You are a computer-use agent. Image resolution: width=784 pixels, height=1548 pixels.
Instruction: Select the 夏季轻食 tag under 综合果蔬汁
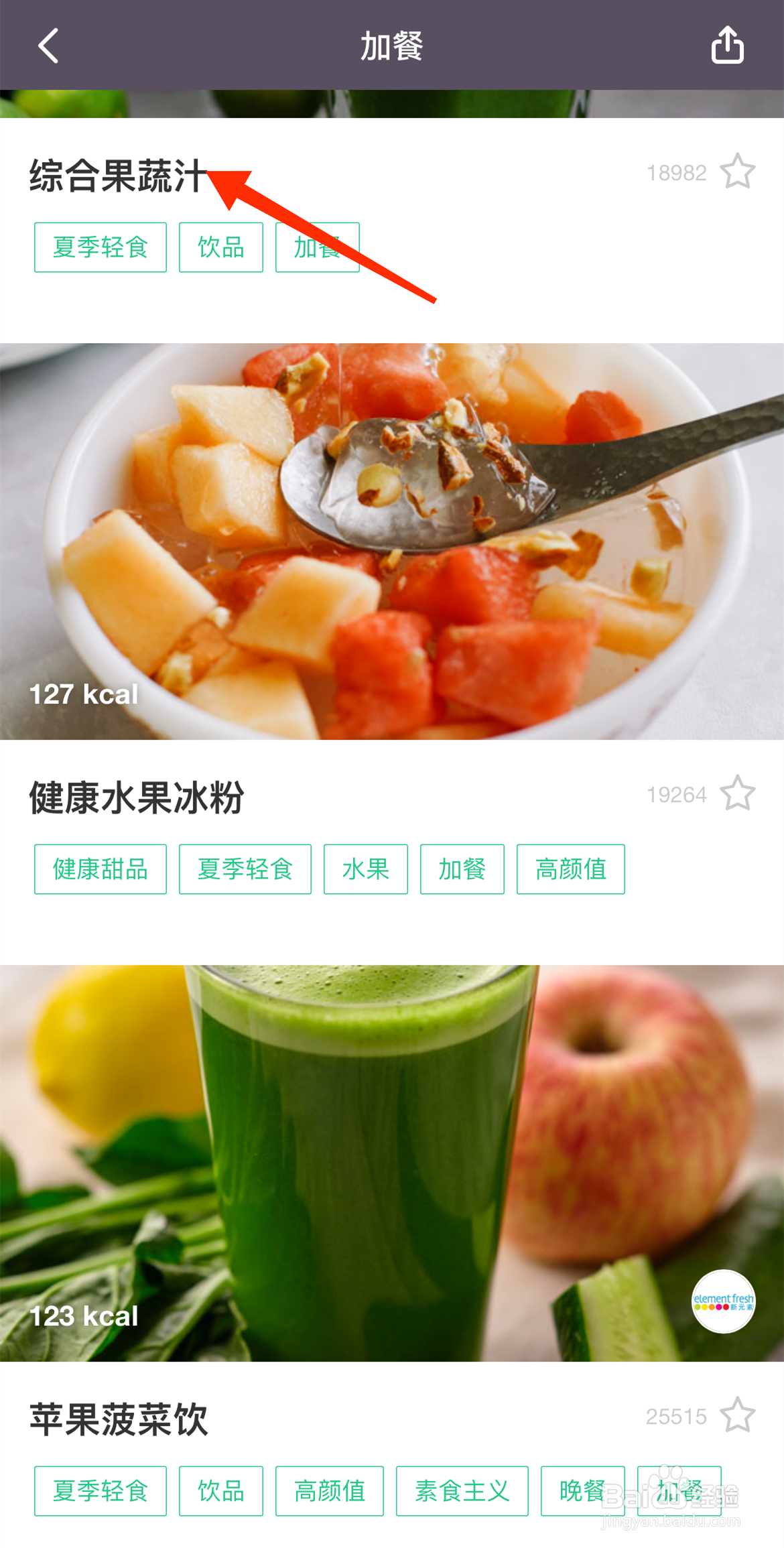click(x=100, y=247)
